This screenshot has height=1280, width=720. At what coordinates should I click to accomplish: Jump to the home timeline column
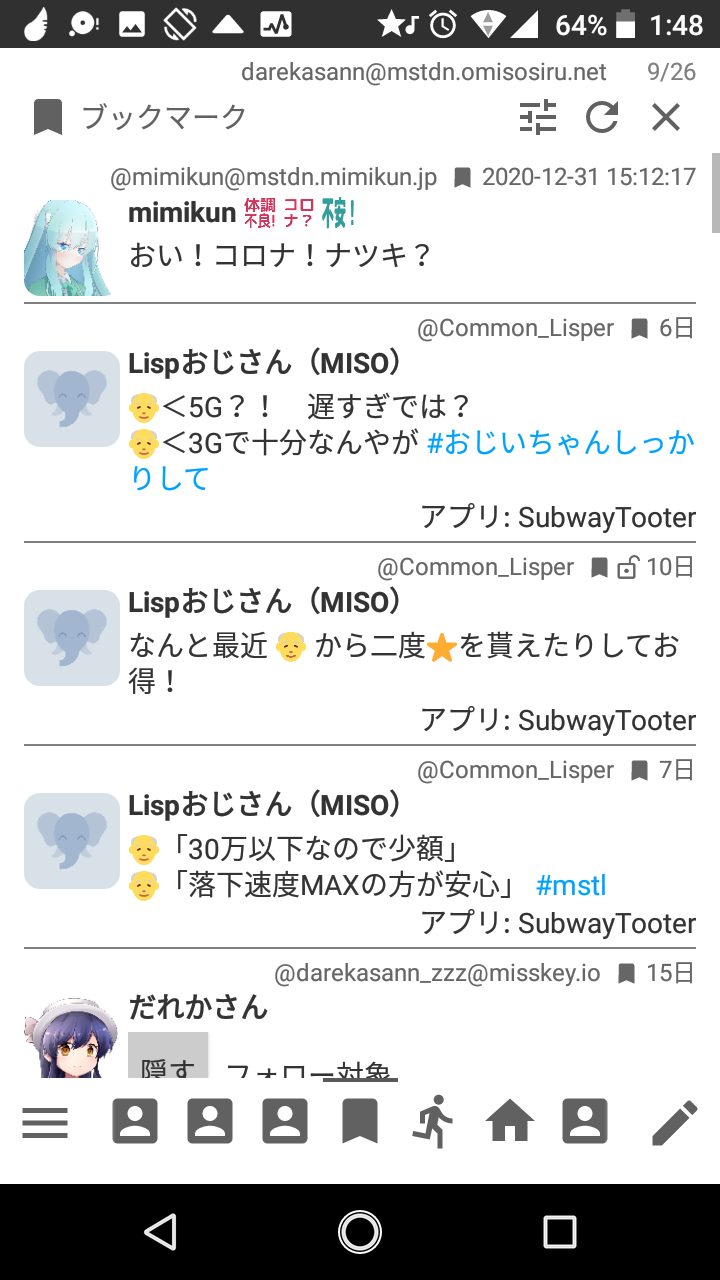510,1122
